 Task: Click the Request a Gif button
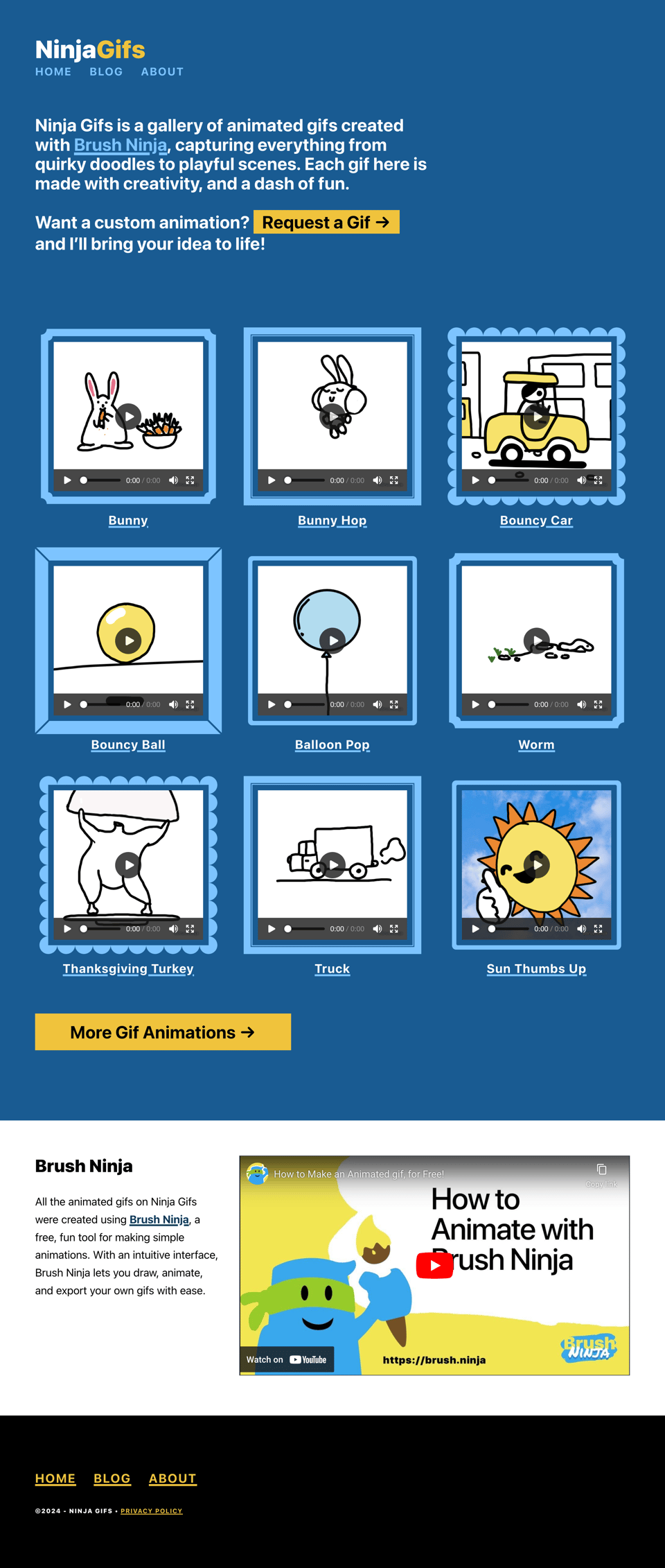tap(326, 223)
